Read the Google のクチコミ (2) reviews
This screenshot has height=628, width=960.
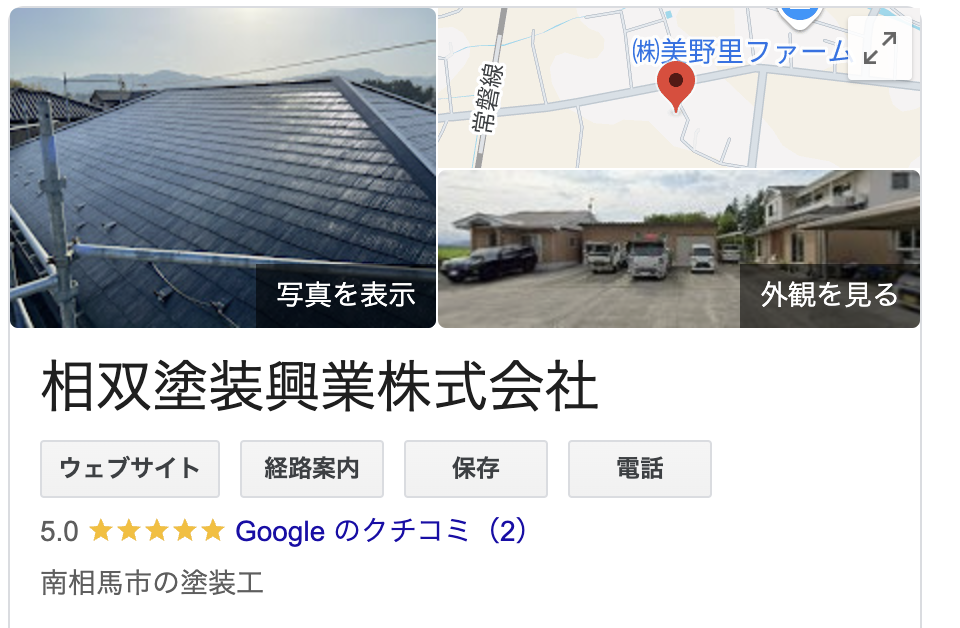[x=381, y=531]
